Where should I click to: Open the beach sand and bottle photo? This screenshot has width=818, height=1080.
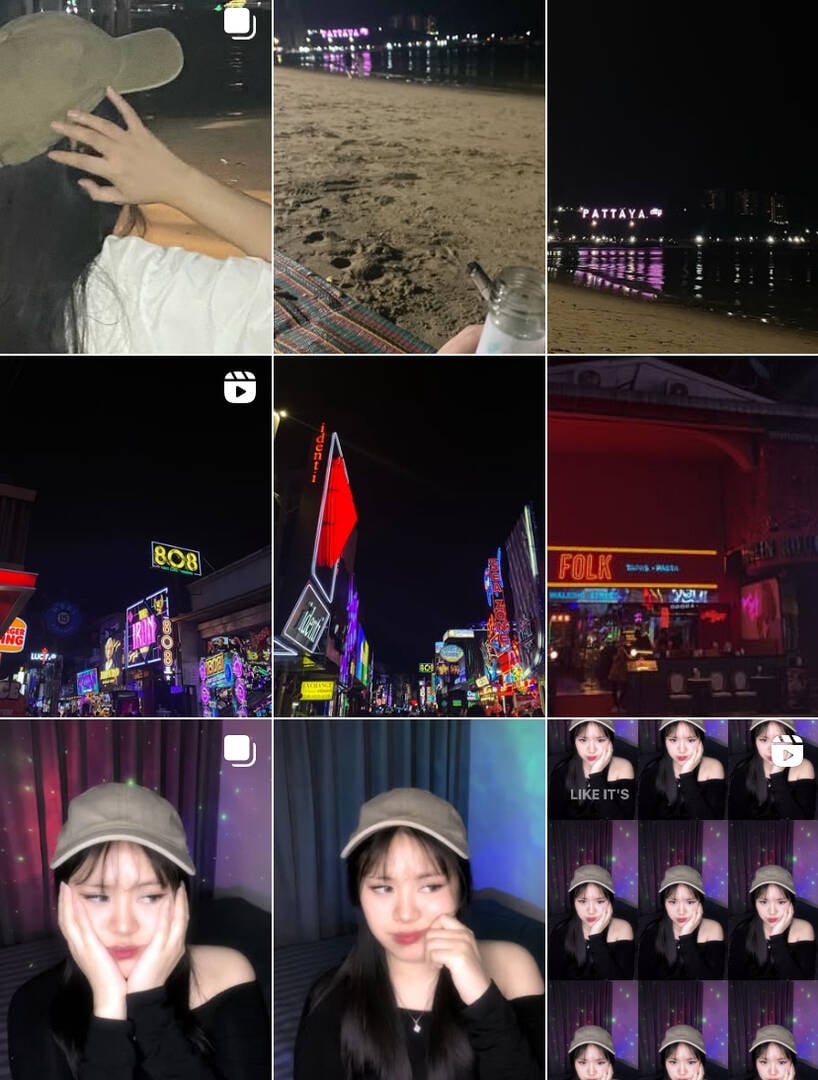click(x=409, y=176)
